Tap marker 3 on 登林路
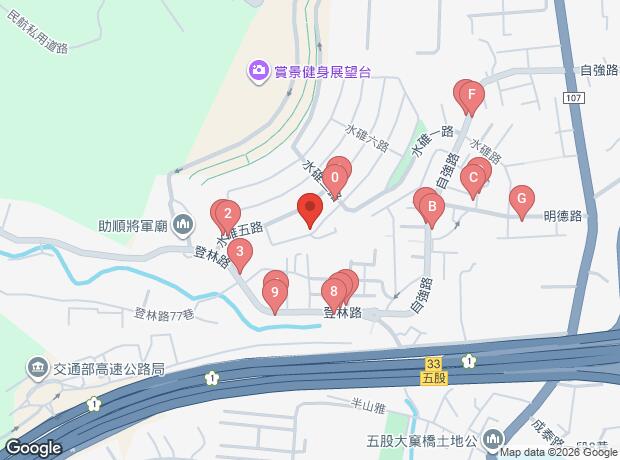 click(238, 251)
